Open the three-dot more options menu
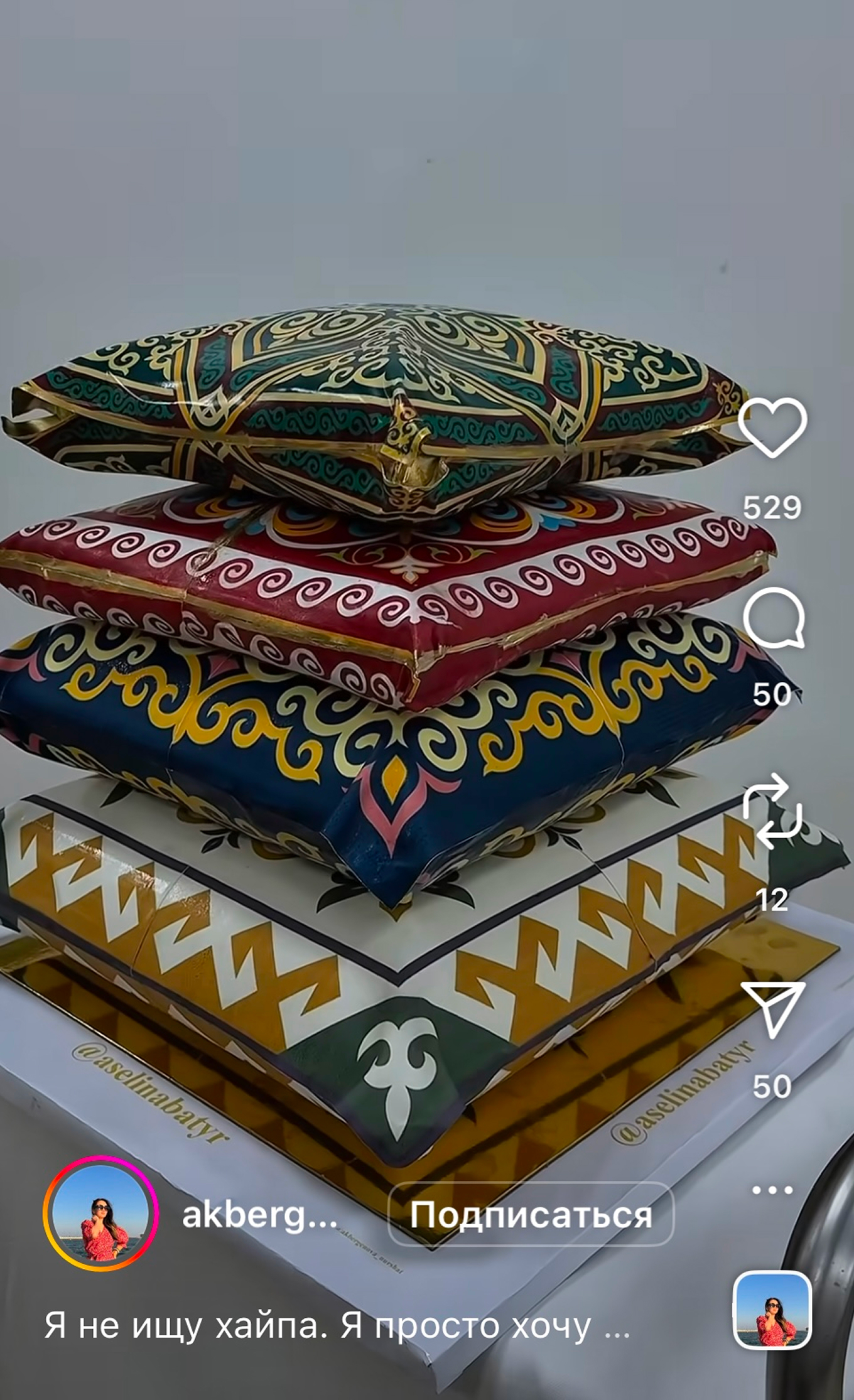This screenshot has height=1400, width=854. pyautogui.click(x=772, y=1190)
